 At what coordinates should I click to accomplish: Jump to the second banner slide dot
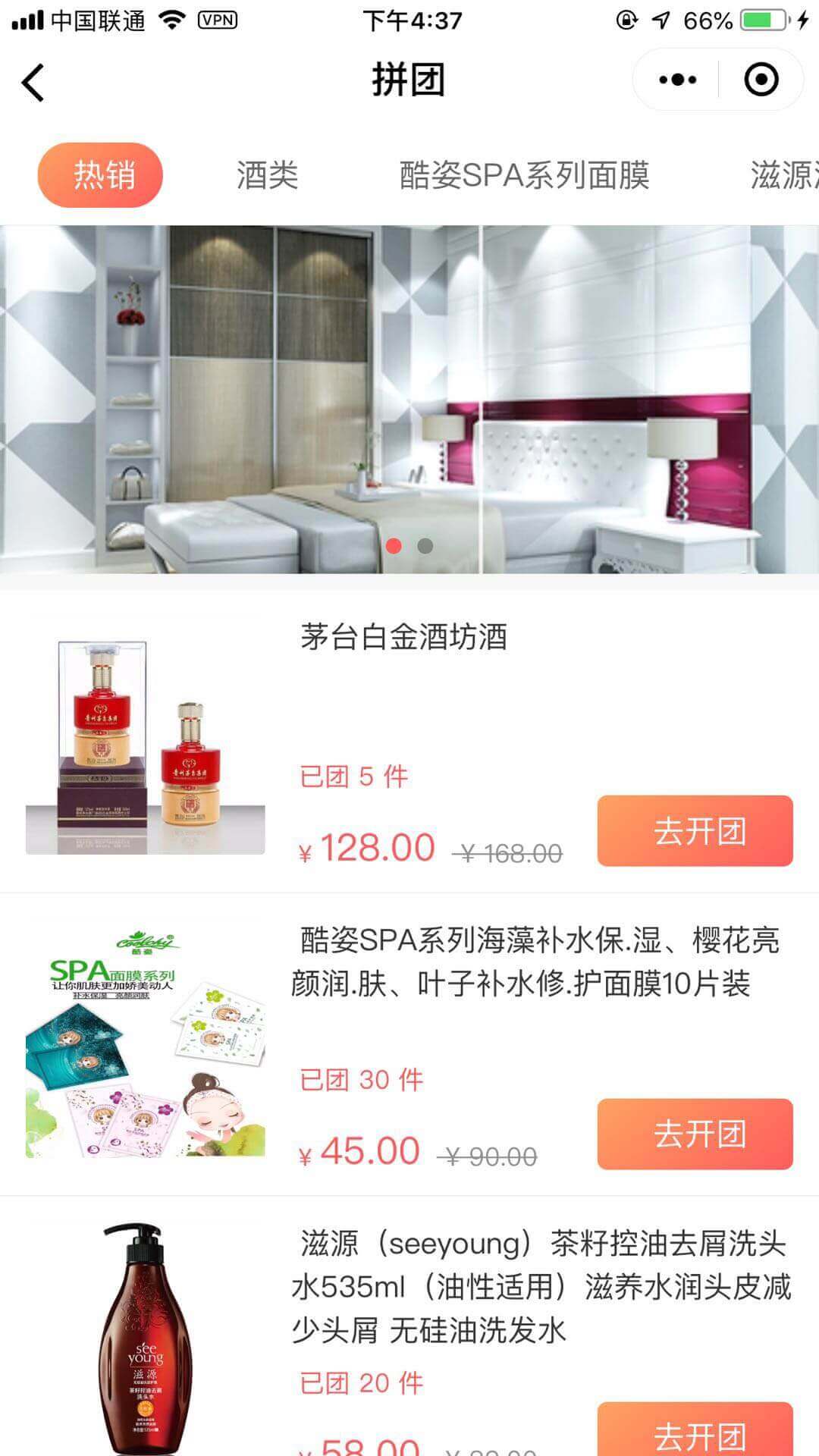[x=425, y=546]
